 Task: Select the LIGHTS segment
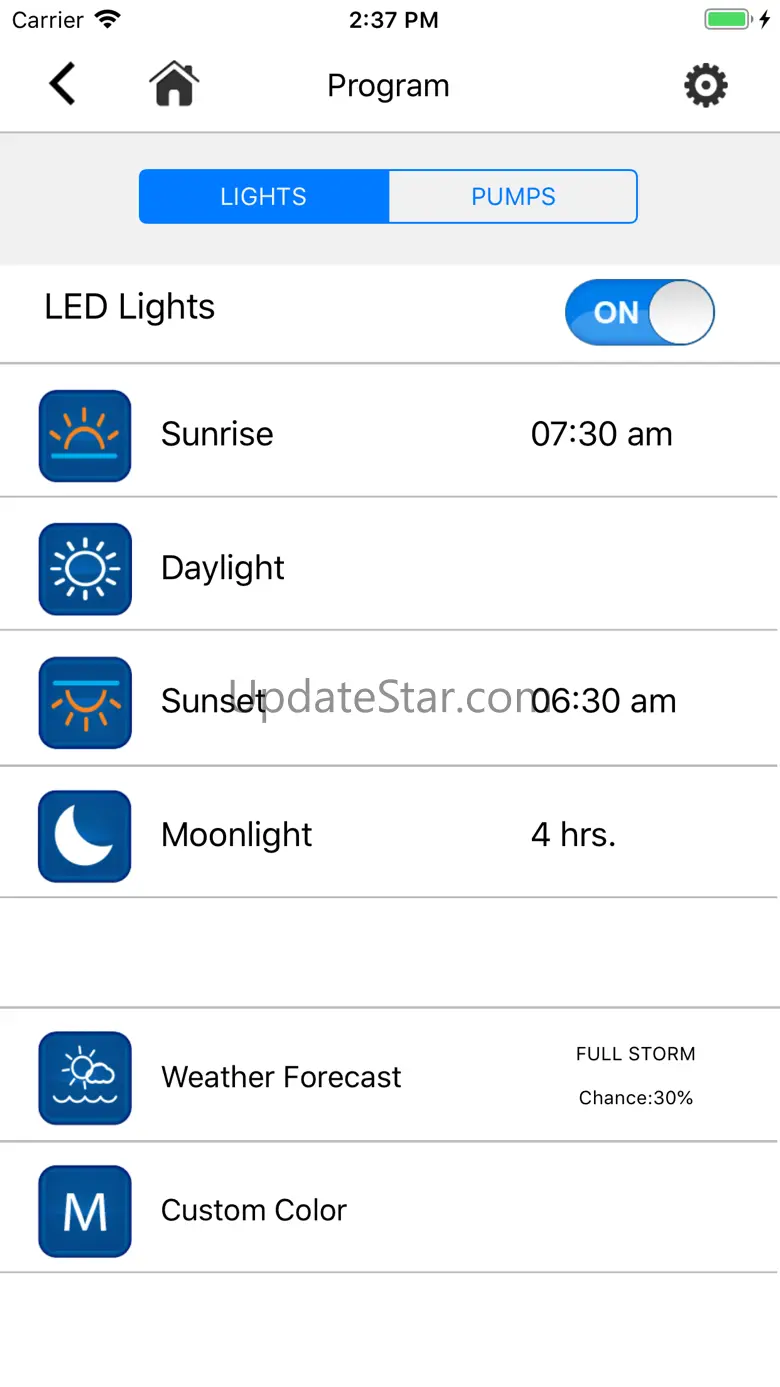(264, 196)
